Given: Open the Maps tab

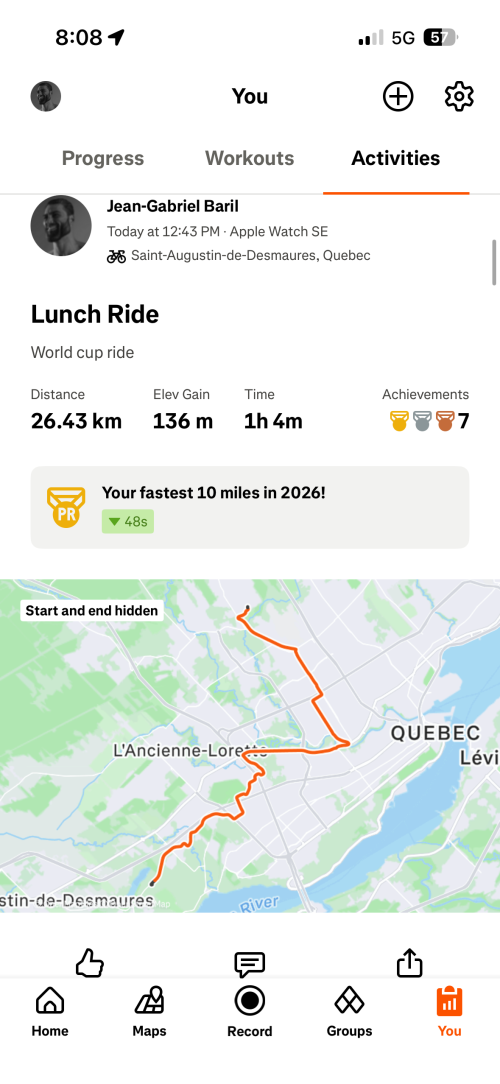Looking at the screenshot, I should pyautogui.click(x=149, y=1012).
